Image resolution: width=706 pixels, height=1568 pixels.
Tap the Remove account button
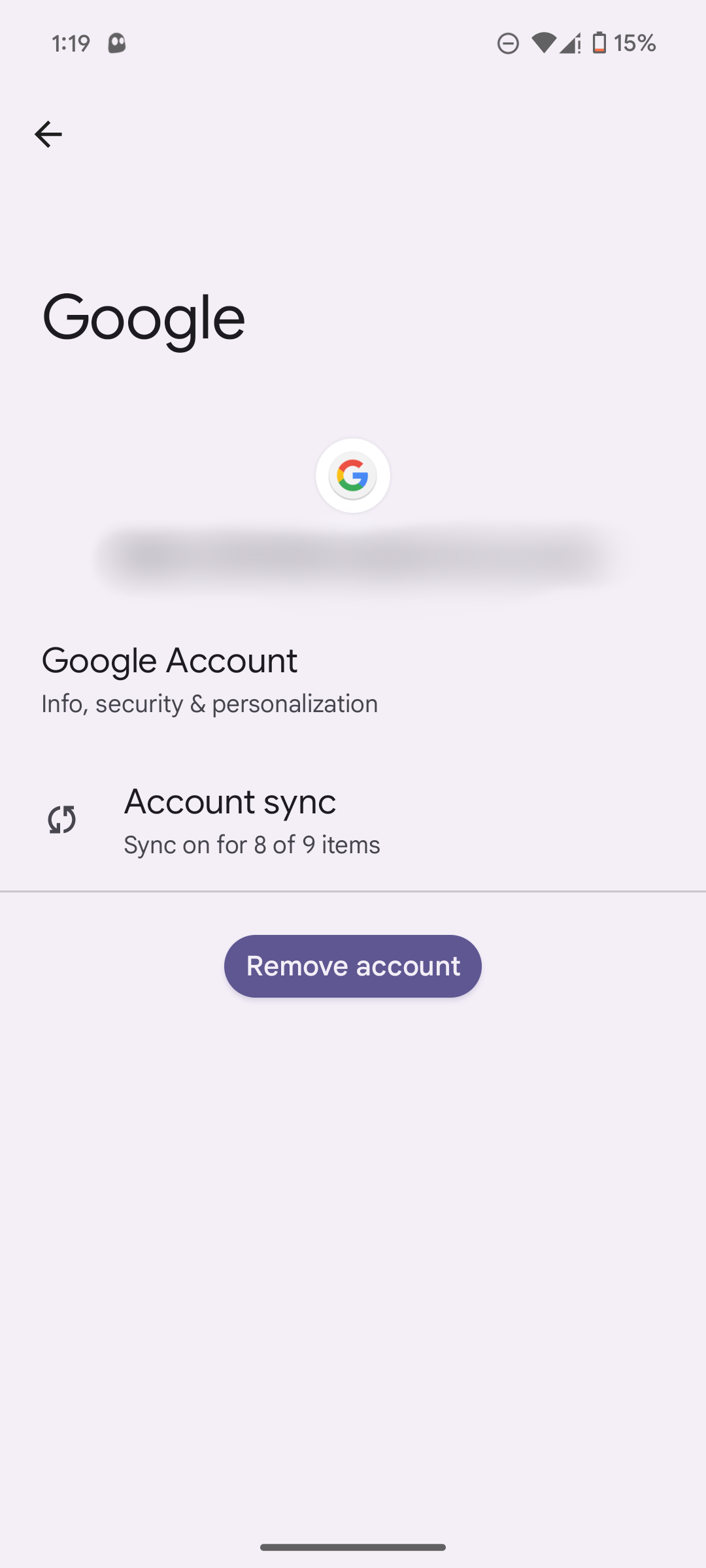(353, 966)
